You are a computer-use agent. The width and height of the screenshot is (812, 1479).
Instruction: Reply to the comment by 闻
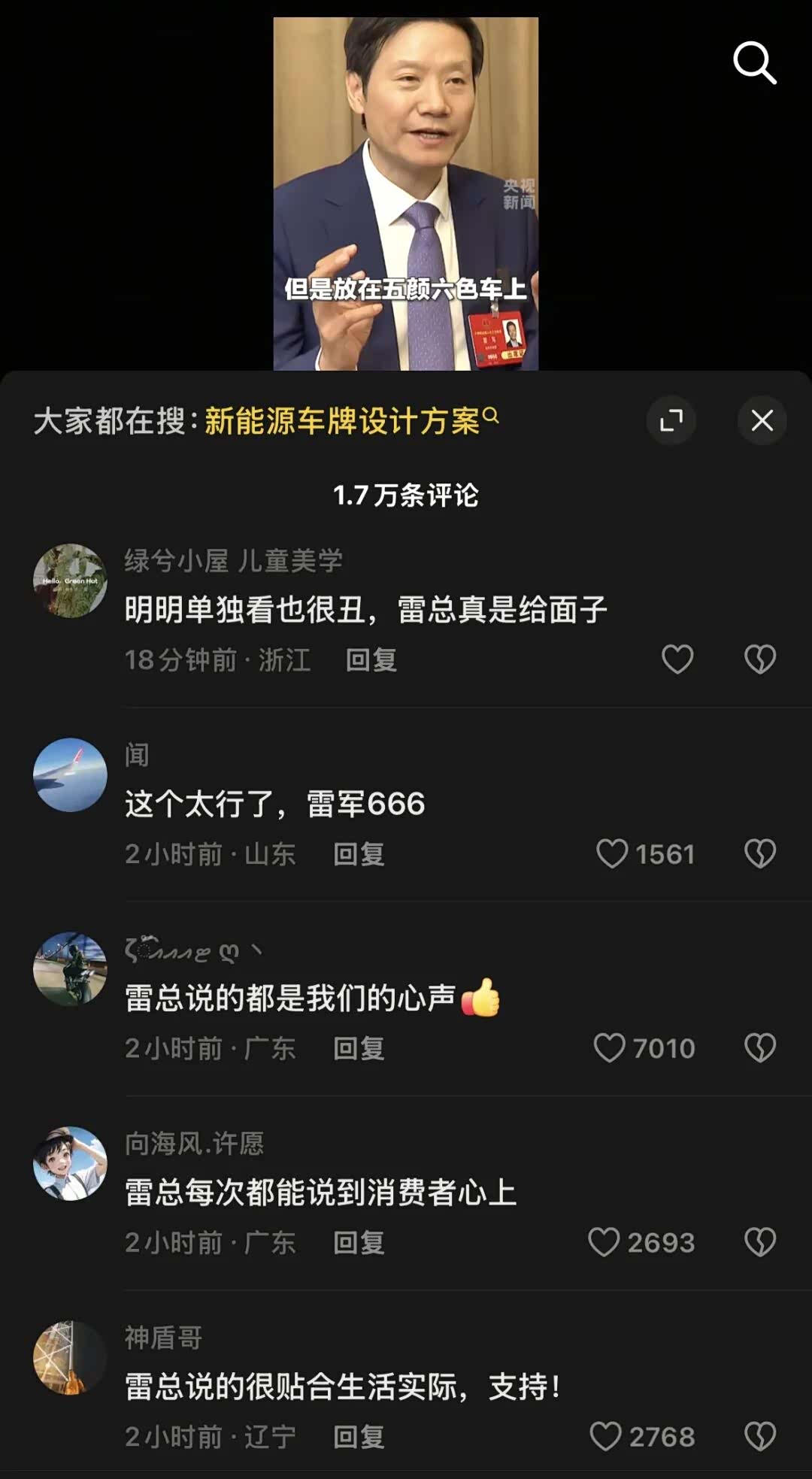tap(359, 854)
